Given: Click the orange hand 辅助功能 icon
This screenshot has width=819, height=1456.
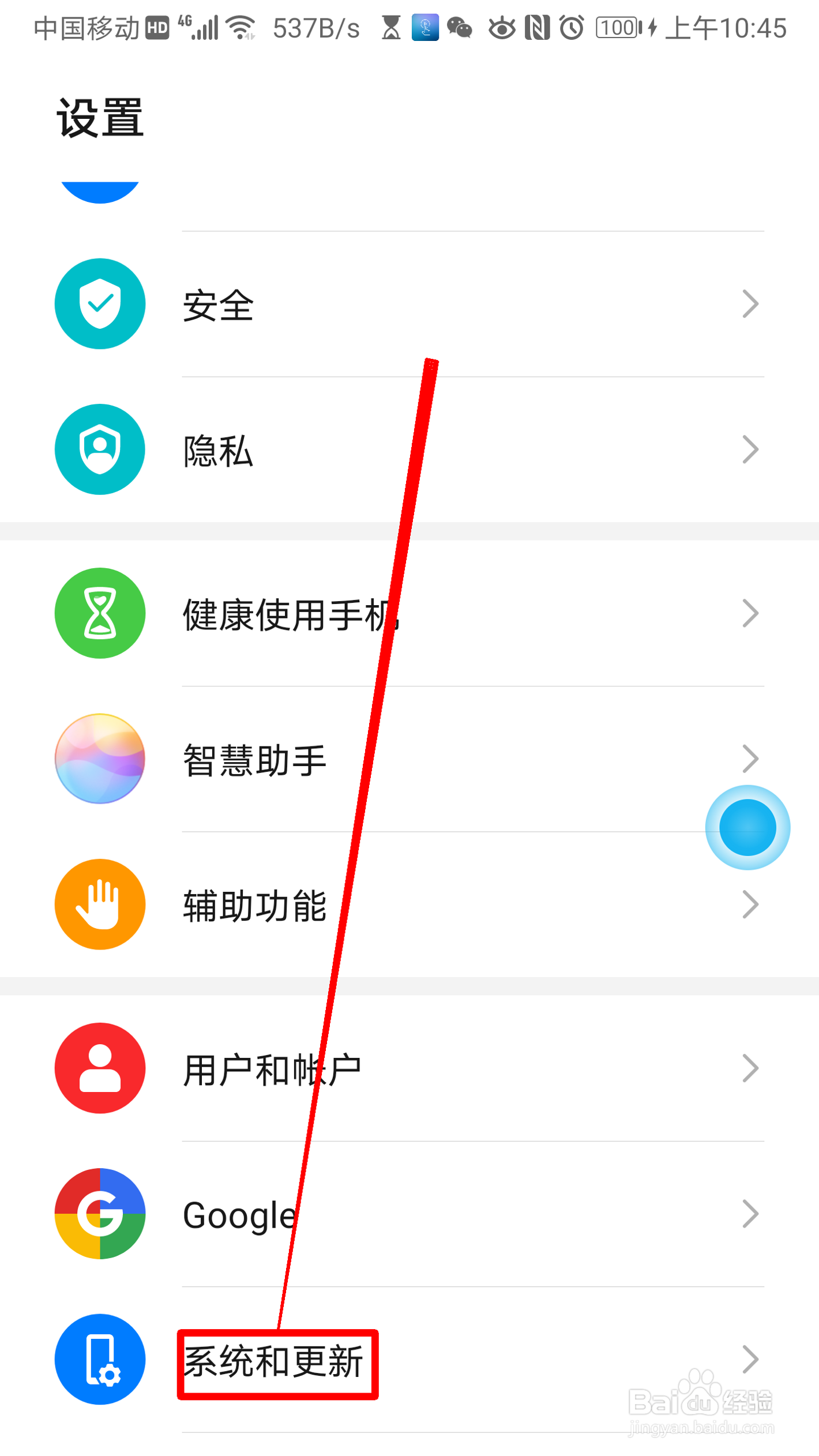Looking at the screenshot, I should (x=100, y=904).
